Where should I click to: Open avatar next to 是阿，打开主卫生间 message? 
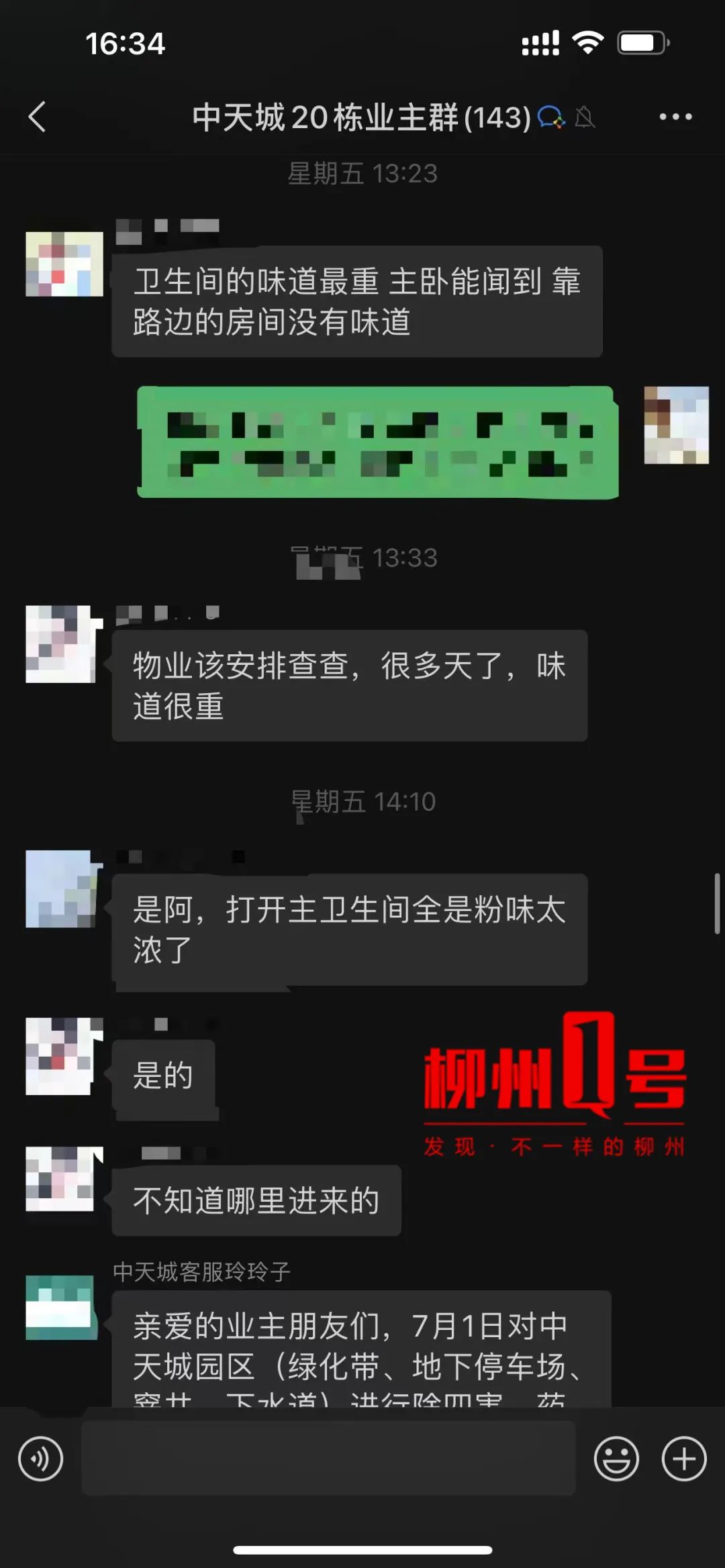coord(61,889)
